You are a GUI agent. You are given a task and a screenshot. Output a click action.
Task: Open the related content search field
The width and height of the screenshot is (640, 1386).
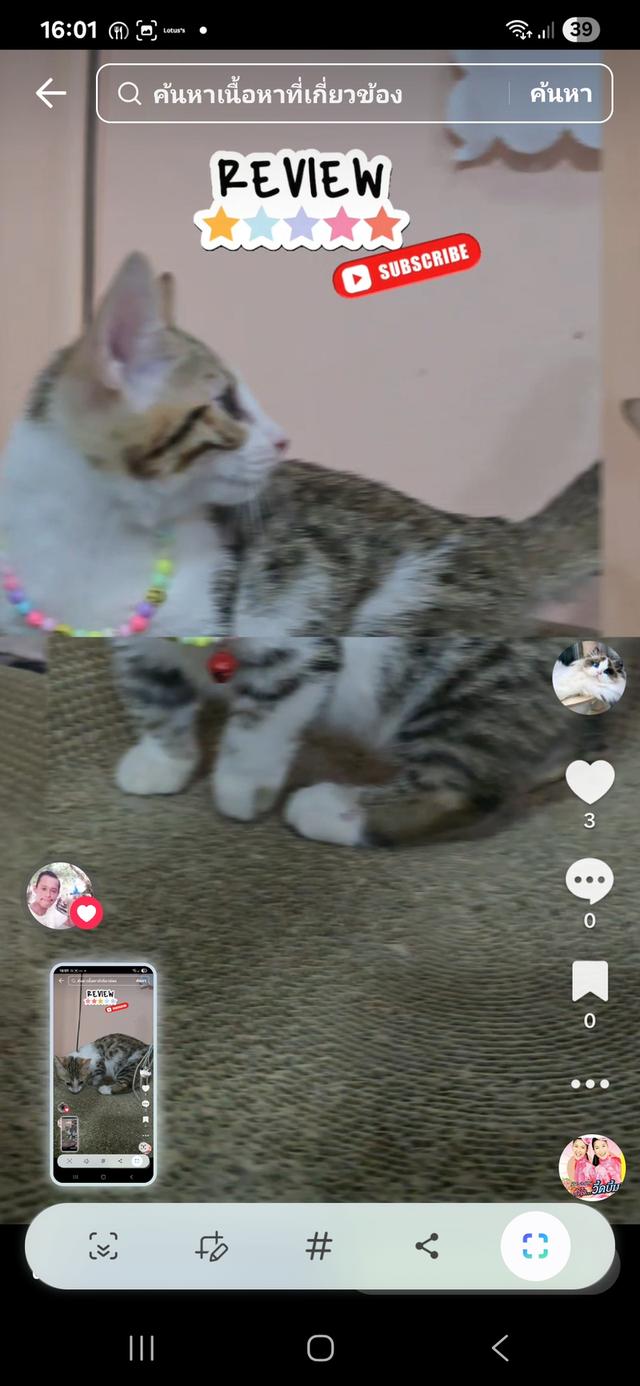[300, 94]
